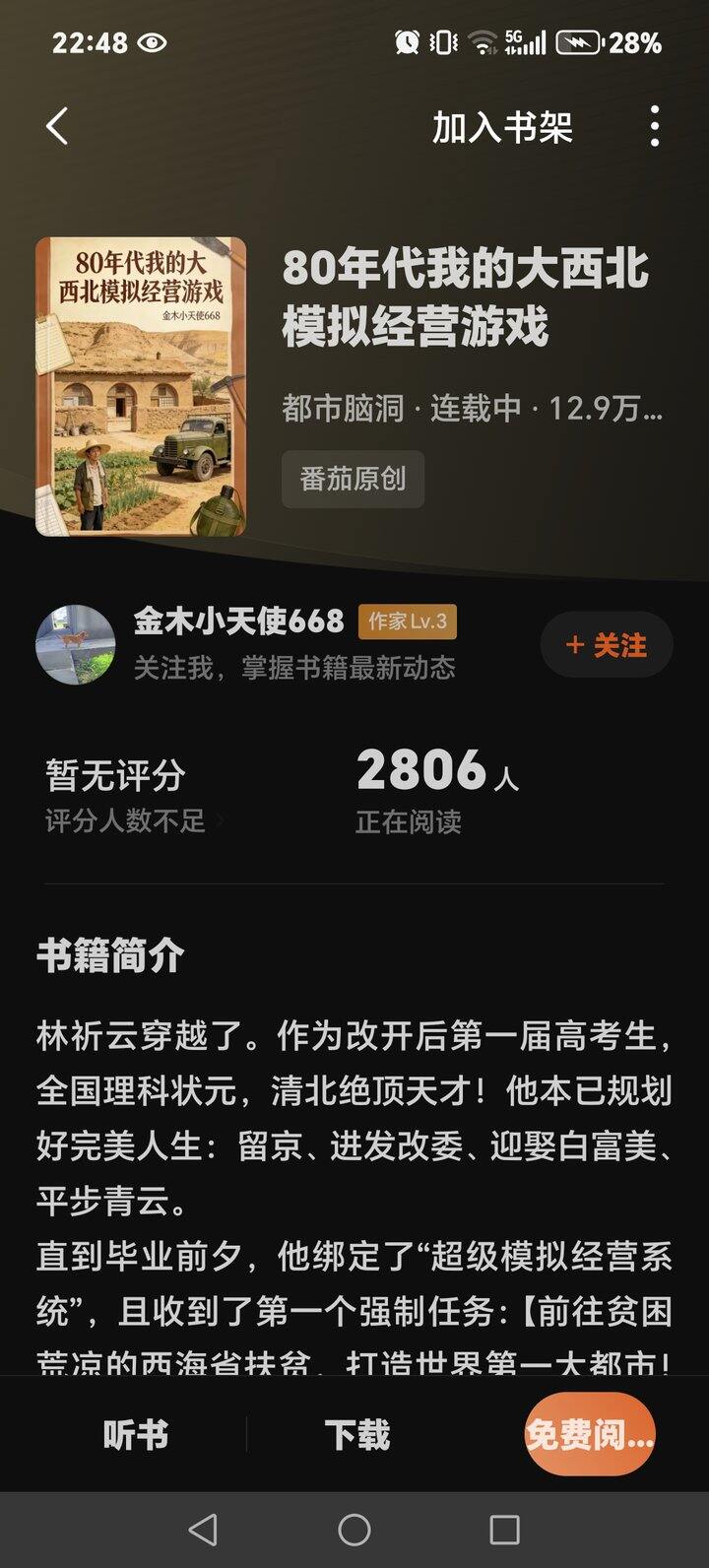Open the 番茄原创 tag
This screenshot has height=1568, width=709.
[x=354, y=479]
